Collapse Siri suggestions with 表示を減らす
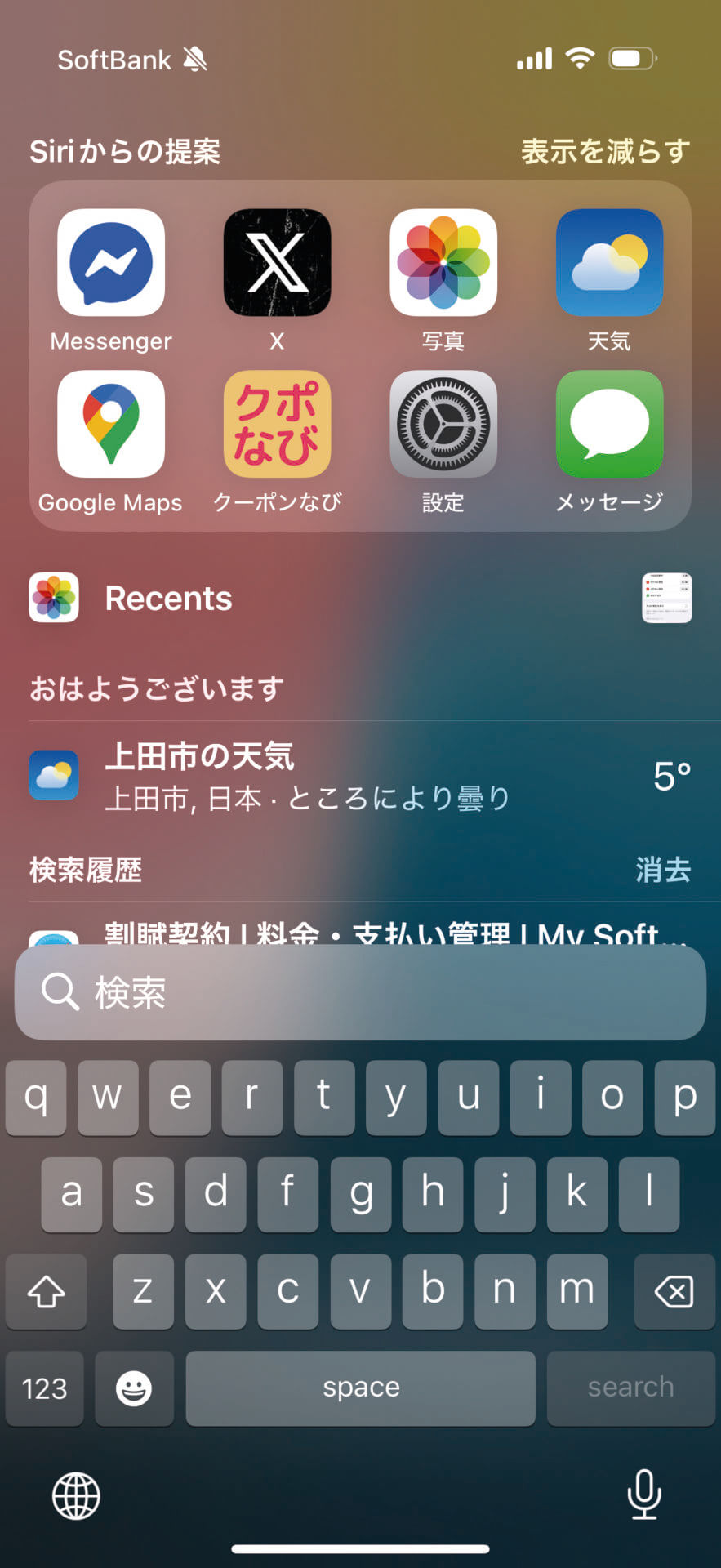Screen dimensions: 721x1568 pos(605,150)
